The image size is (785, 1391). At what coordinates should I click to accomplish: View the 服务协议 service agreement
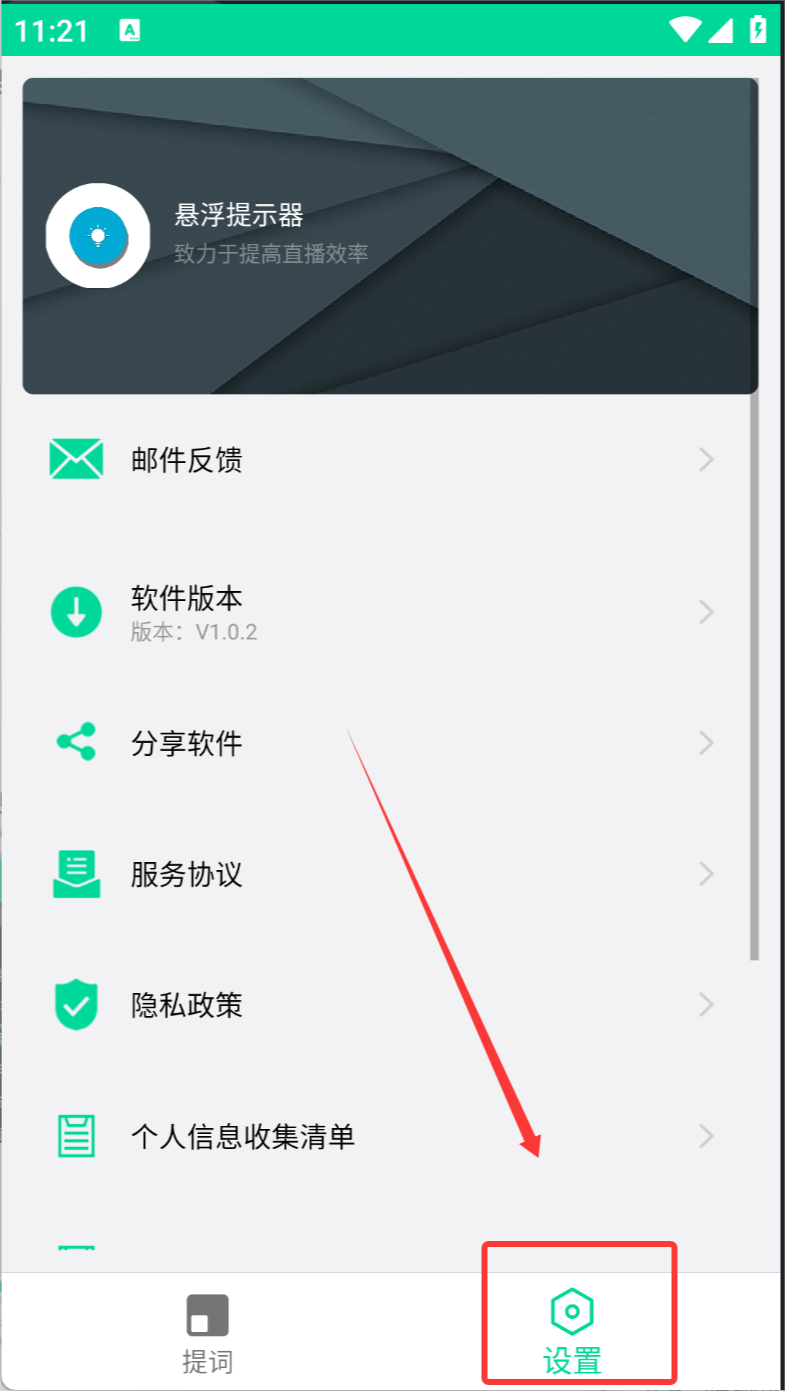385,874
